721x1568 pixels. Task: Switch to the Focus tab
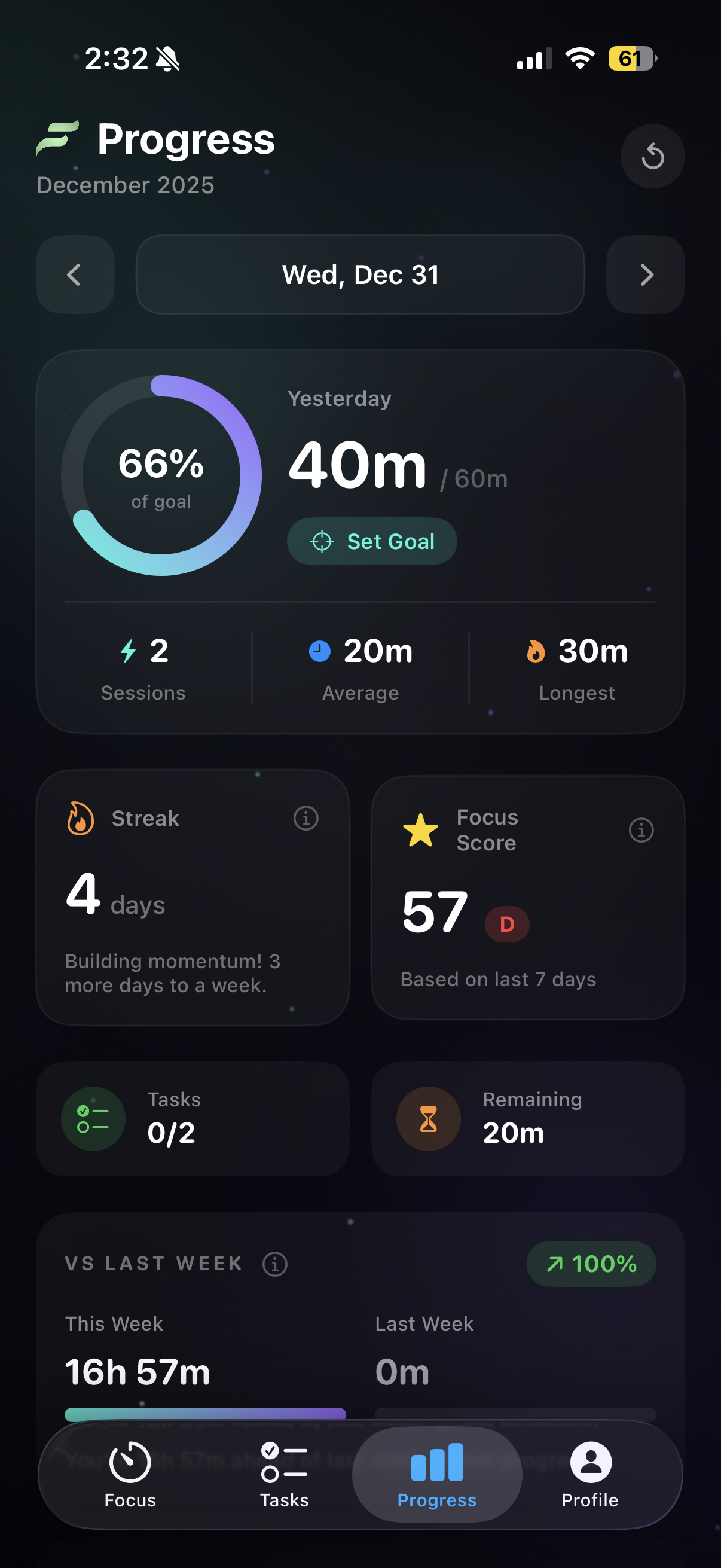pos(130,1474)
